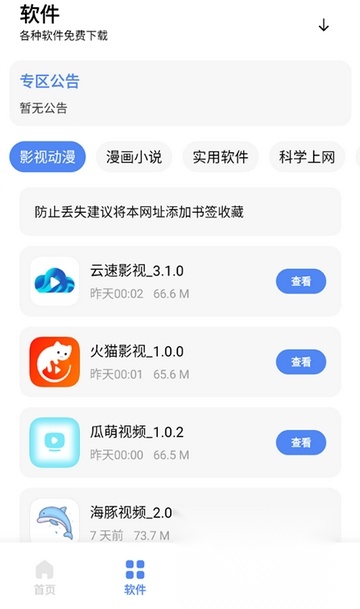
Task: Go to the 首页 home tab
Action: pyautogui.click(x=45, y=578)
